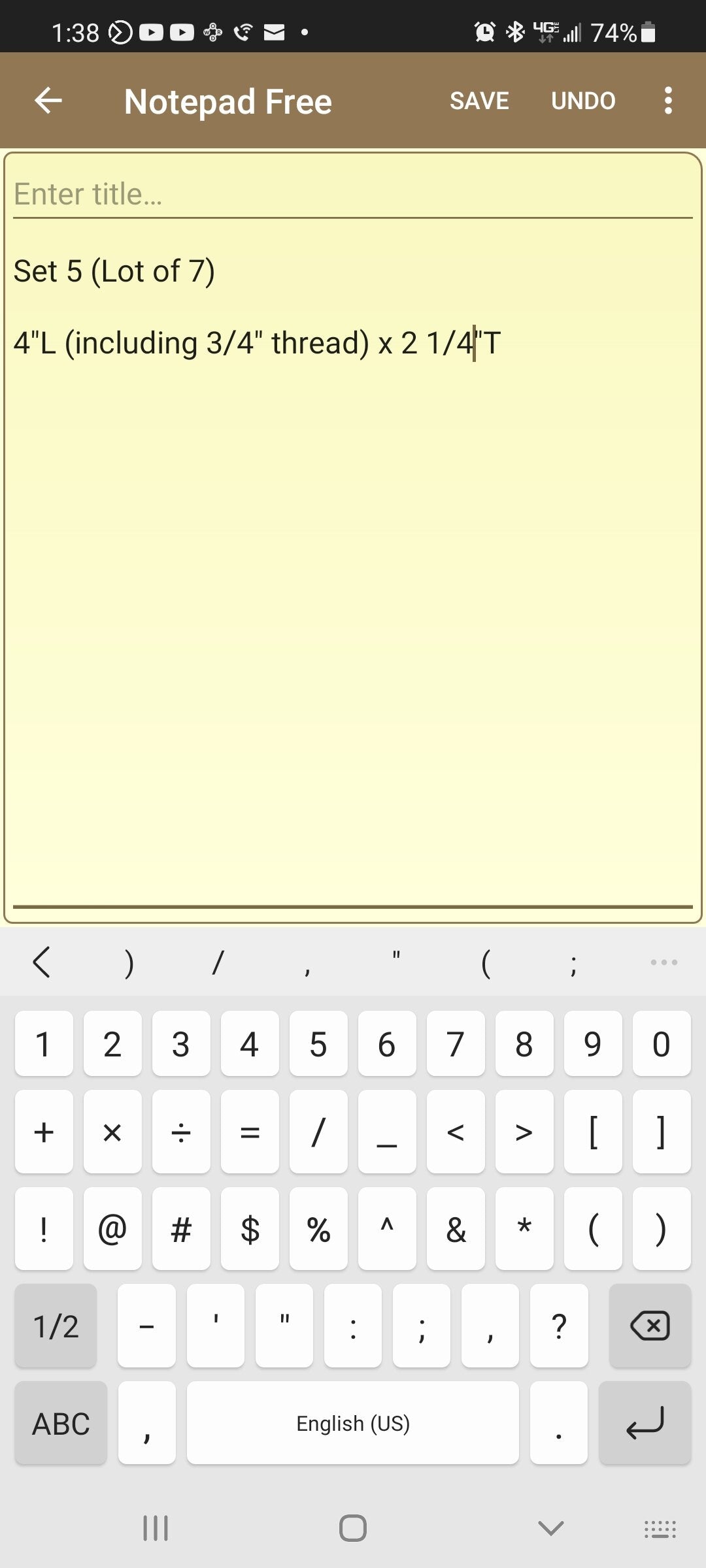
Task: Undo the last edit
Action: tap(583, 101)
